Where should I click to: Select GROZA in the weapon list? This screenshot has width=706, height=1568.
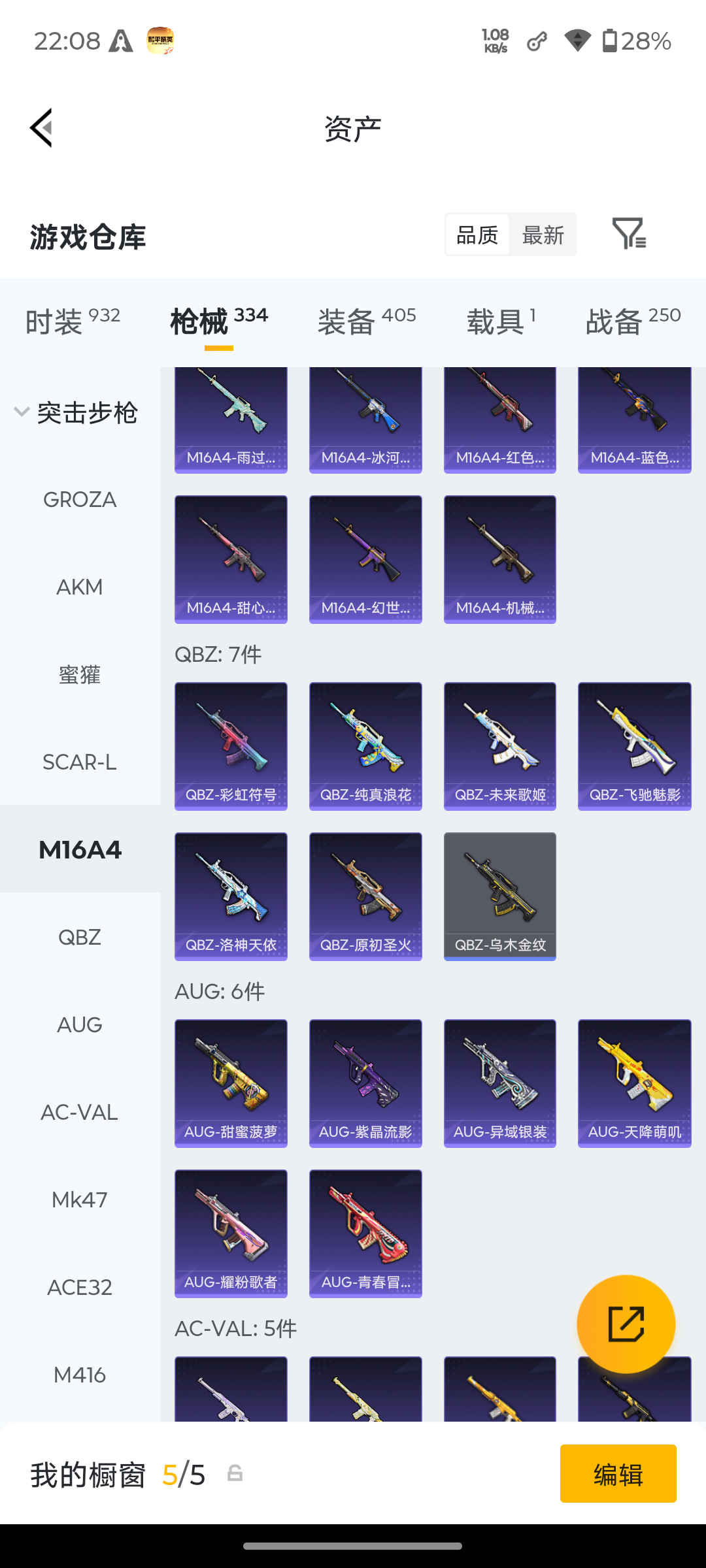point(80,500)
